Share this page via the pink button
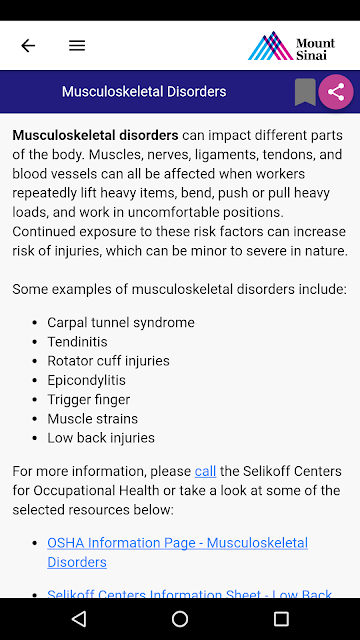Viewport: 360px width, 640px height. click(x=336, y=92)
